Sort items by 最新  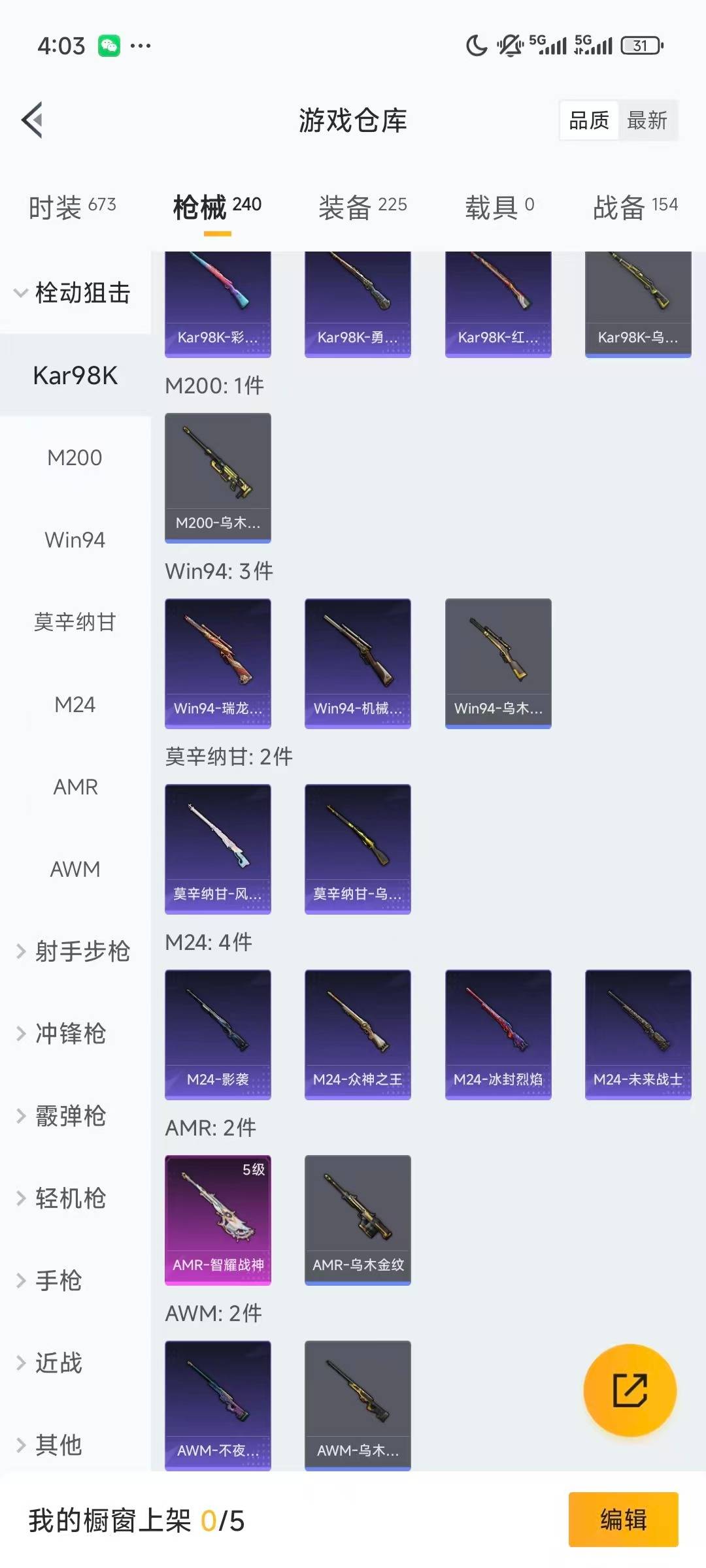tap(647, 120)
